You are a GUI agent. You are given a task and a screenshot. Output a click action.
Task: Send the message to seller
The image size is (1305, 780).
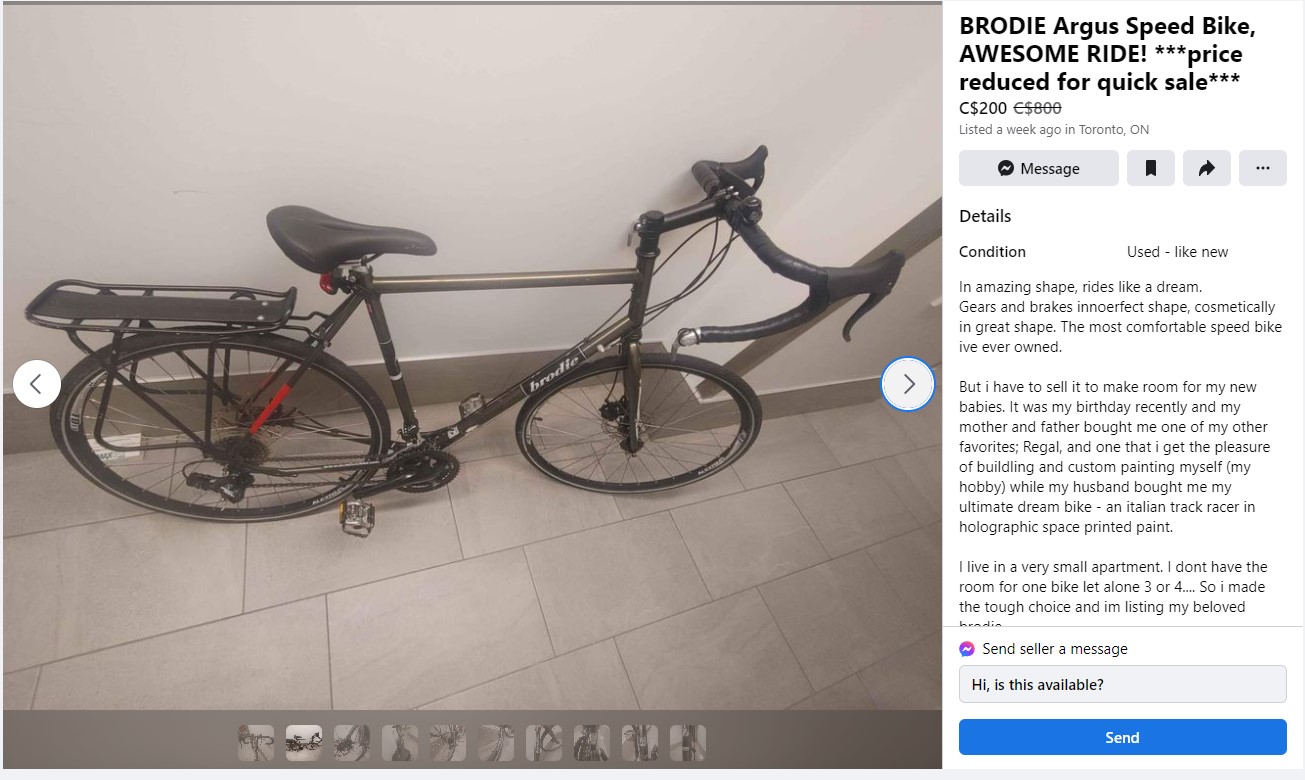[x=1122, y=737]
